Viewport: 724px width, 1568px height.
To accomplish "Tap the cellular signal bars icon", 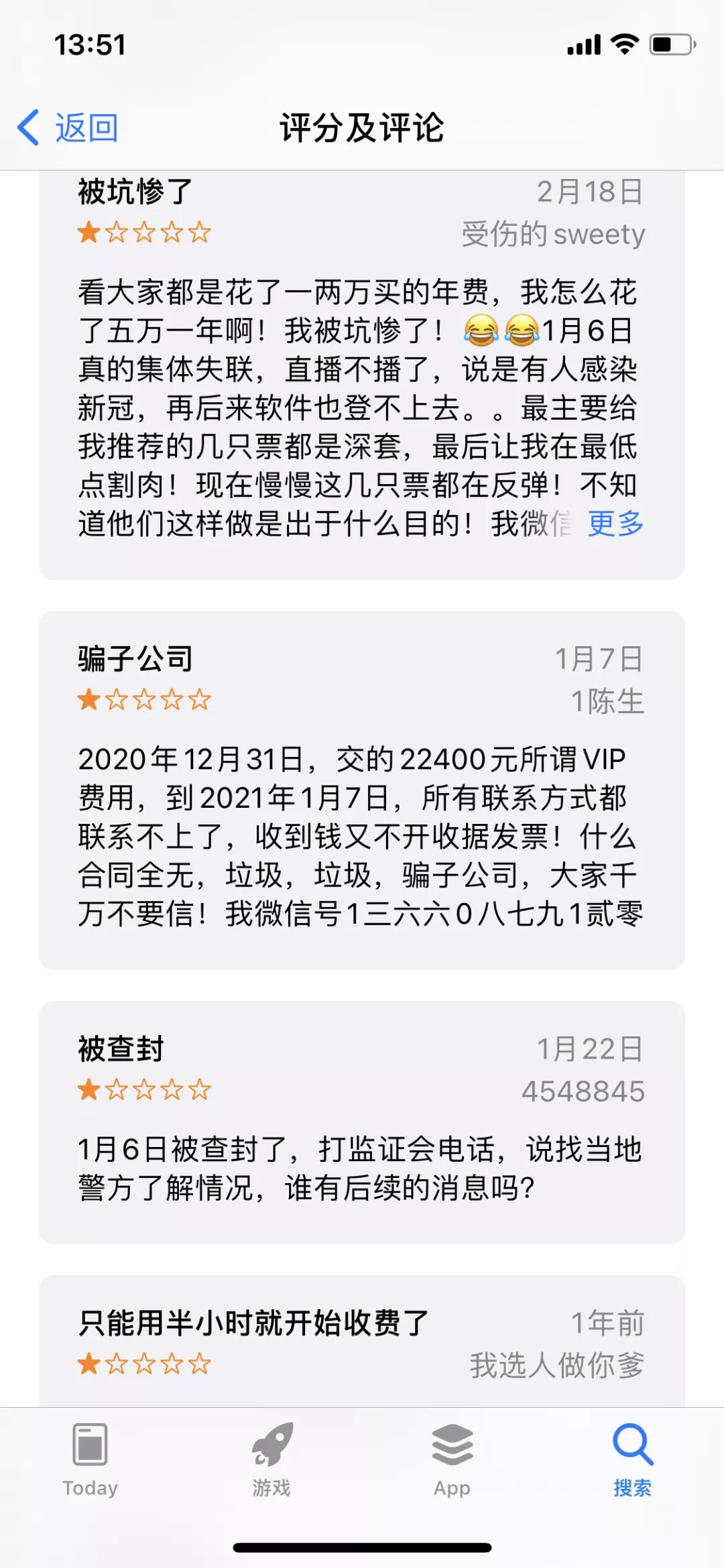I will coord(583,45).
